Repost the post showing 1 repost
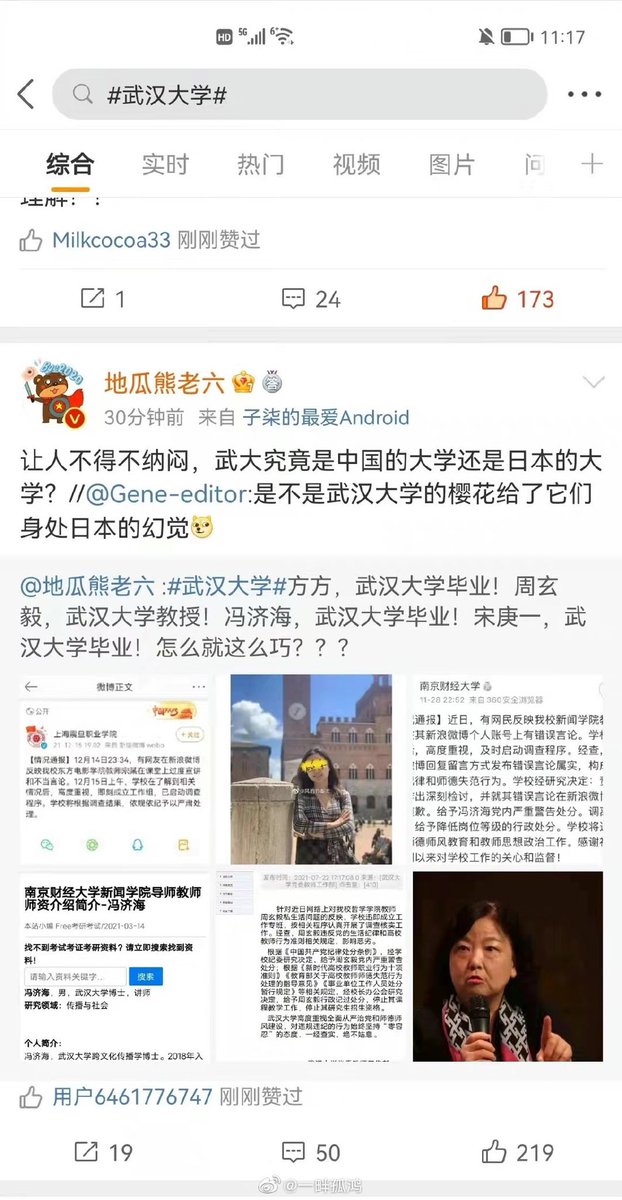The image size is (622, 1200). (103, 298)
